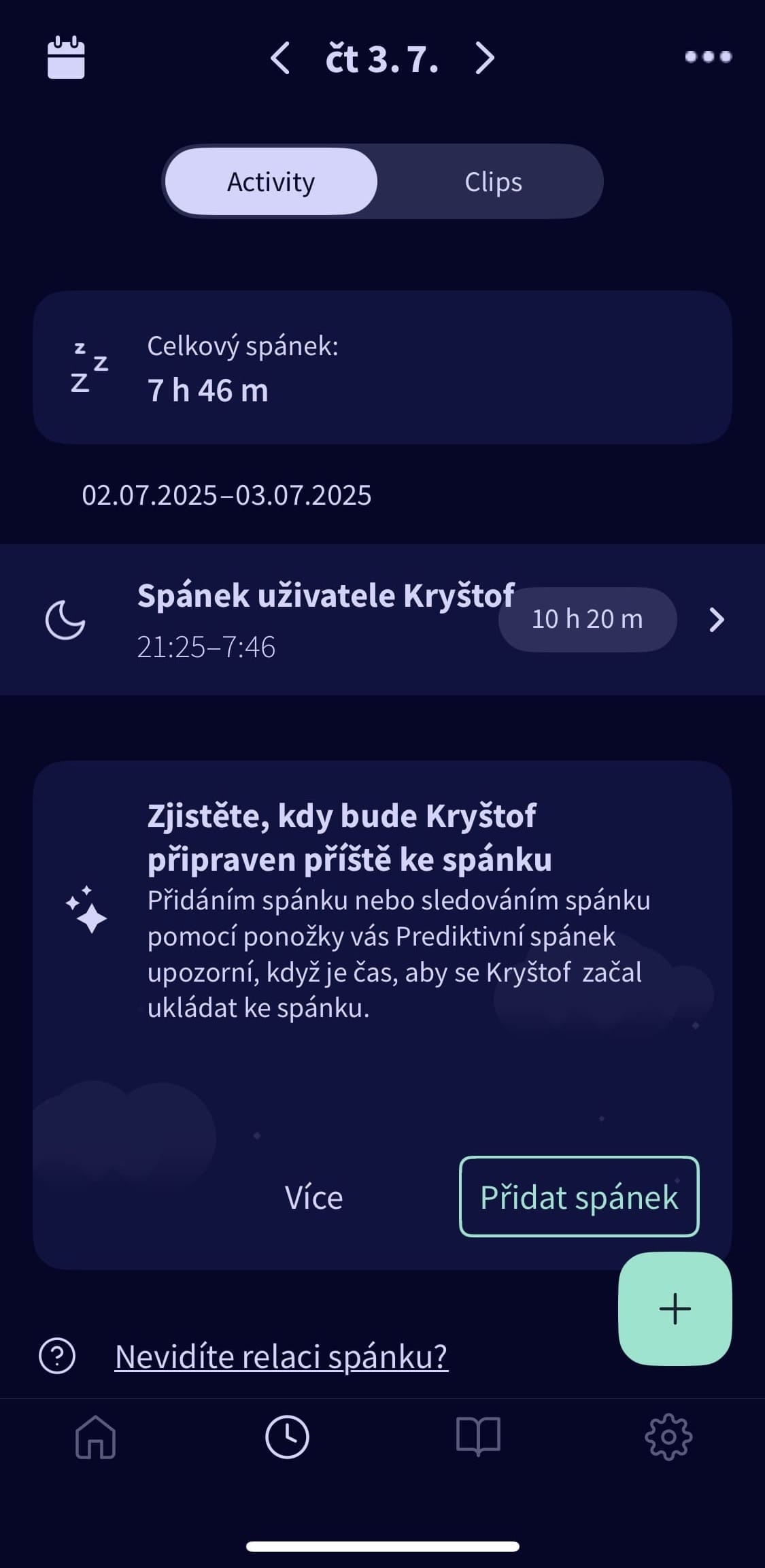Open Spánek uživatele Kryštof sleep session
Image resolution: width=765 pixels, height=1568 pixels.
[x=382, y=619]
